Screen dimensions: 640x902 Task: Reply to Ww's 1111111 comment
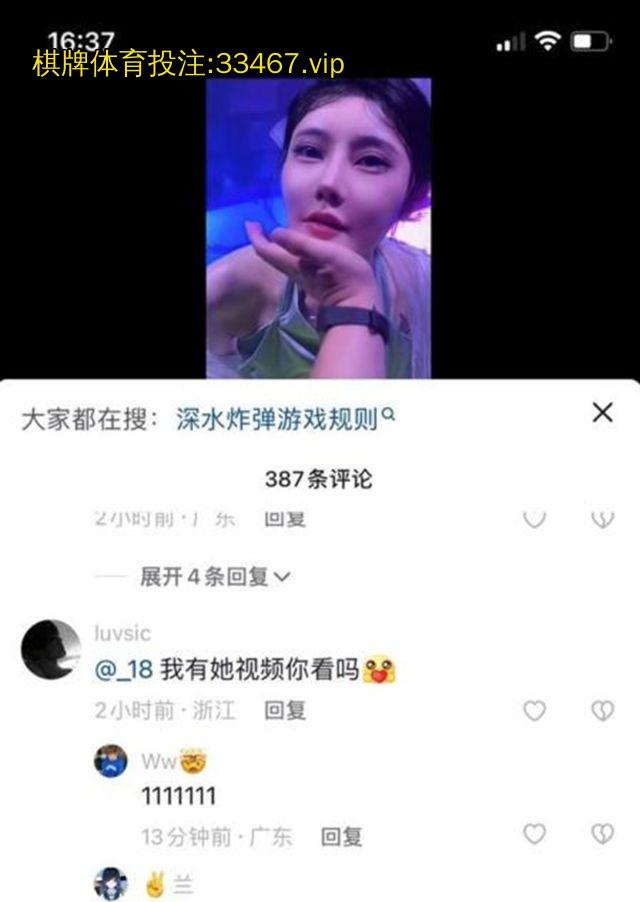[x=341, y=837]
